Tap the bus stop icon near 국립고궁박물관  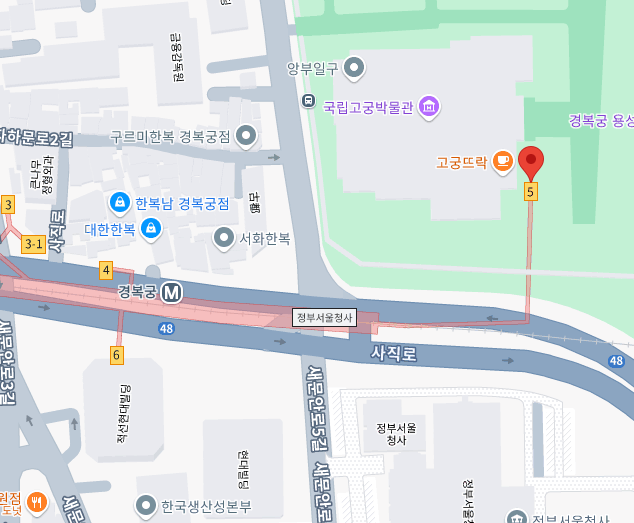(309, 100)
